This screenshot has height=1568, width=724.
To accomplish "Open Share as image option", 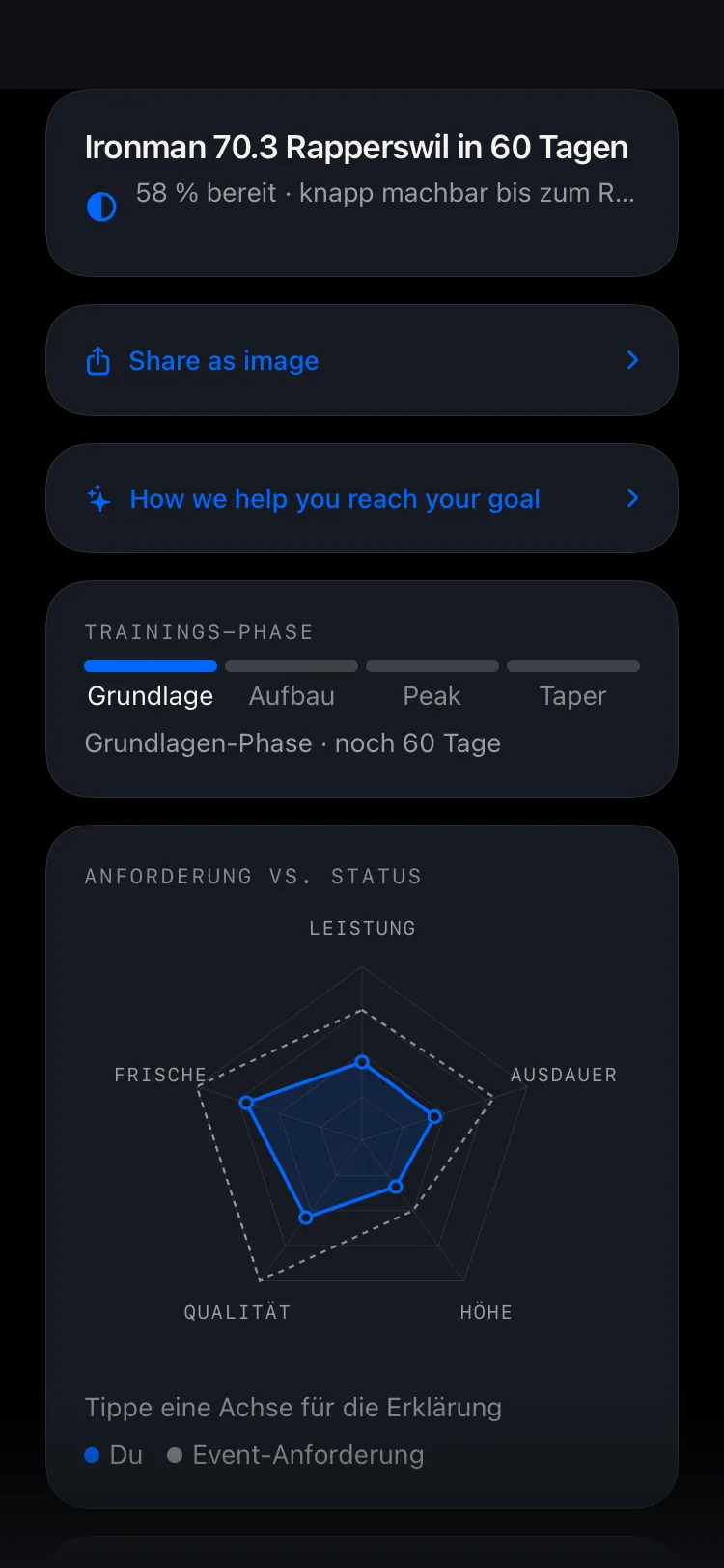I will point(362,360).
